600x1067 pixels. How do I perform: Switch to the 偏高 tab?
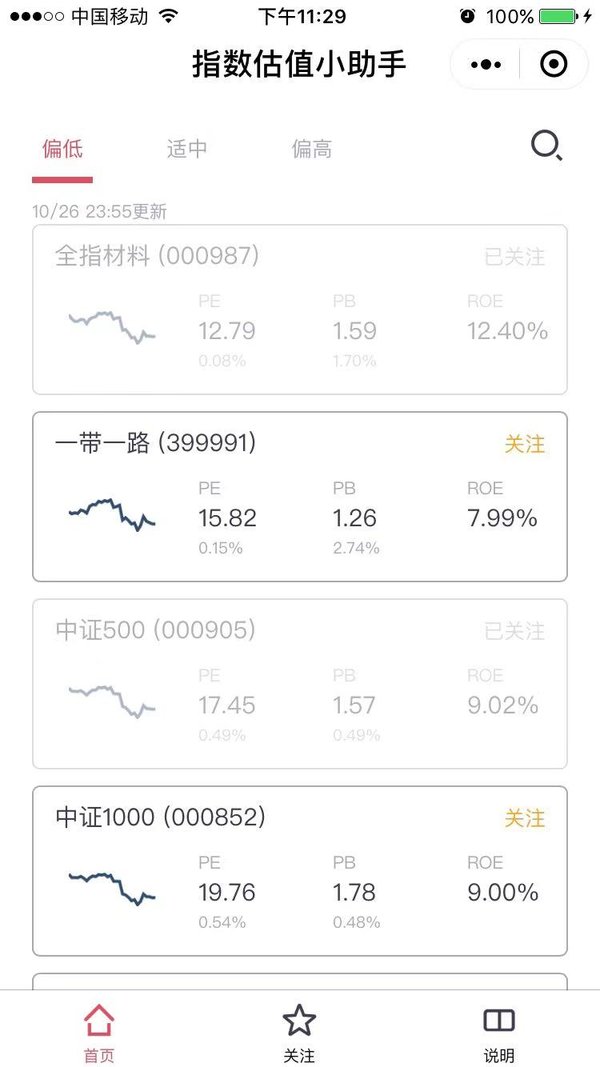pos(312,148)
